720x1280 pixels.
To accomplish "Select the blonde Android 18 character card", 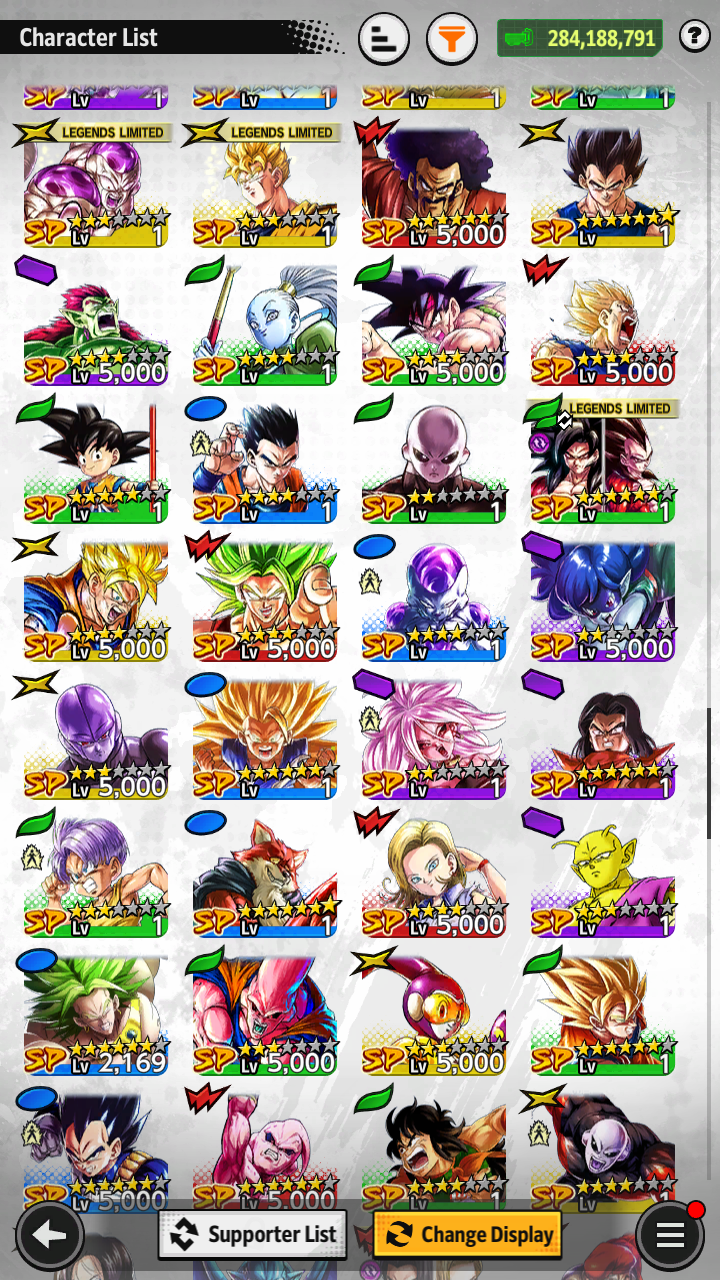I will pos(433,877).
